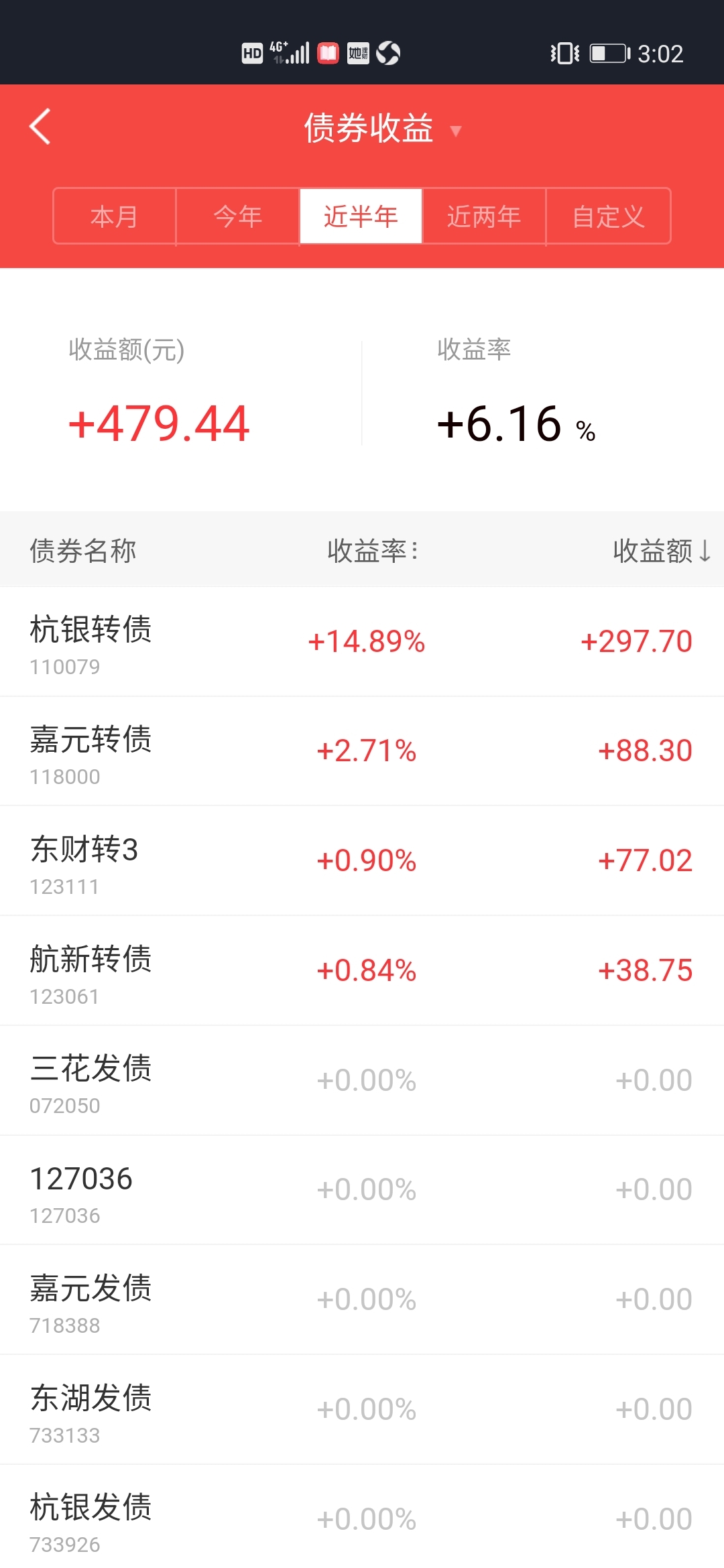The image size is (724, 1568).
Task: Open the 航新转债 123061 row
Action: [x=362, y=971]
